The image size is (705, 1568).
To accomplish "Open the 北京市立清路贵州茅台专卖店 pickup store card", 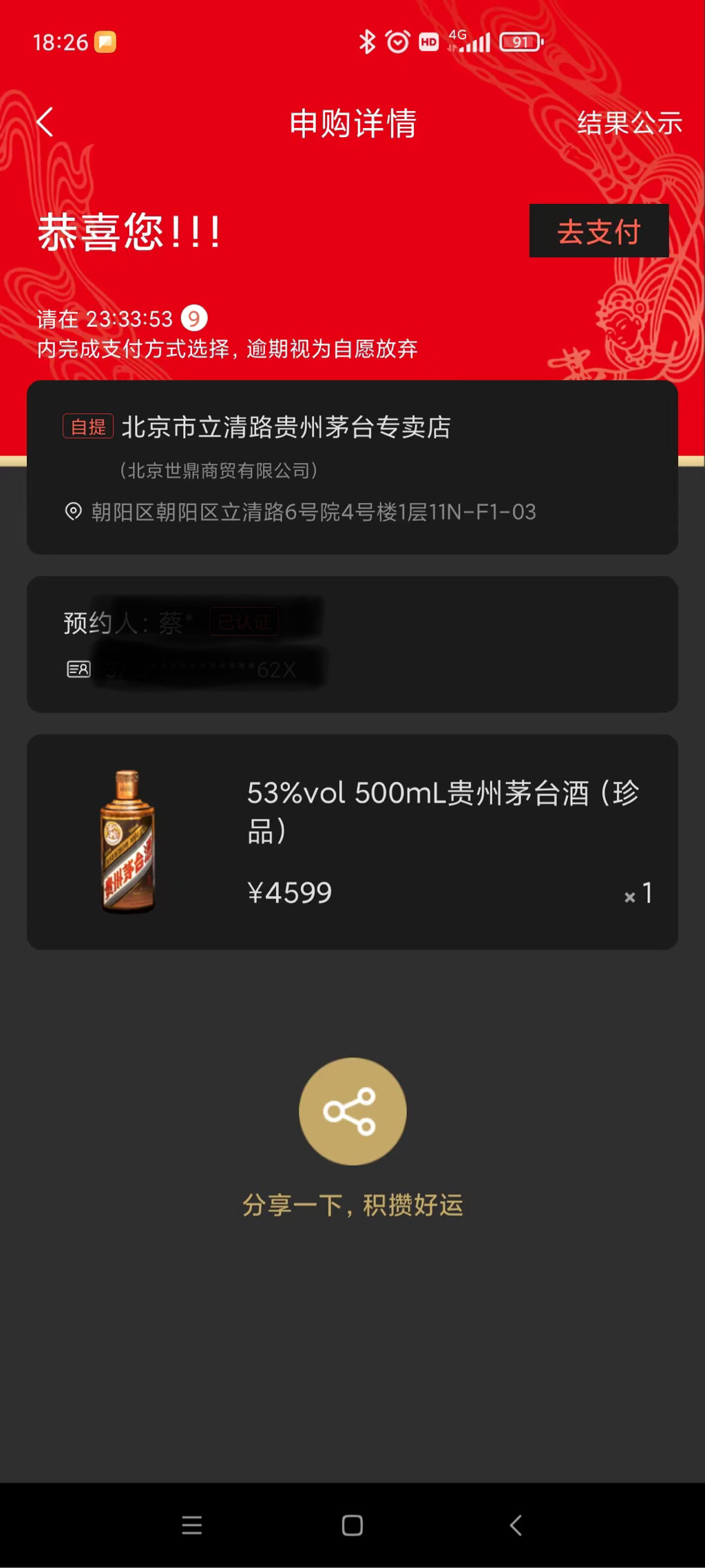I will (x=352, y=466).
